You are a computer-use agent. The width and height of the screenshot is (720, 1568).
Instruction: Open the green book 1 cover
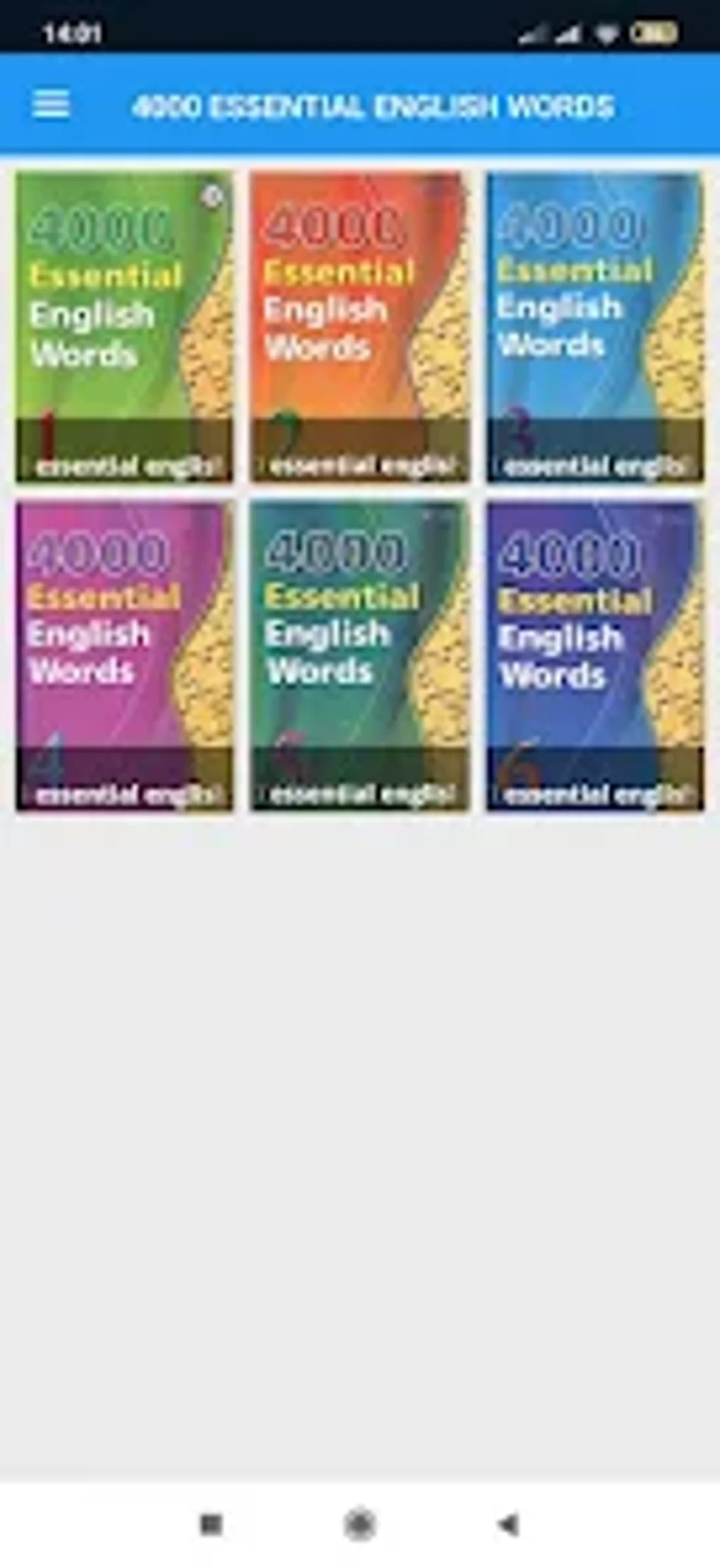click(124, 327)
